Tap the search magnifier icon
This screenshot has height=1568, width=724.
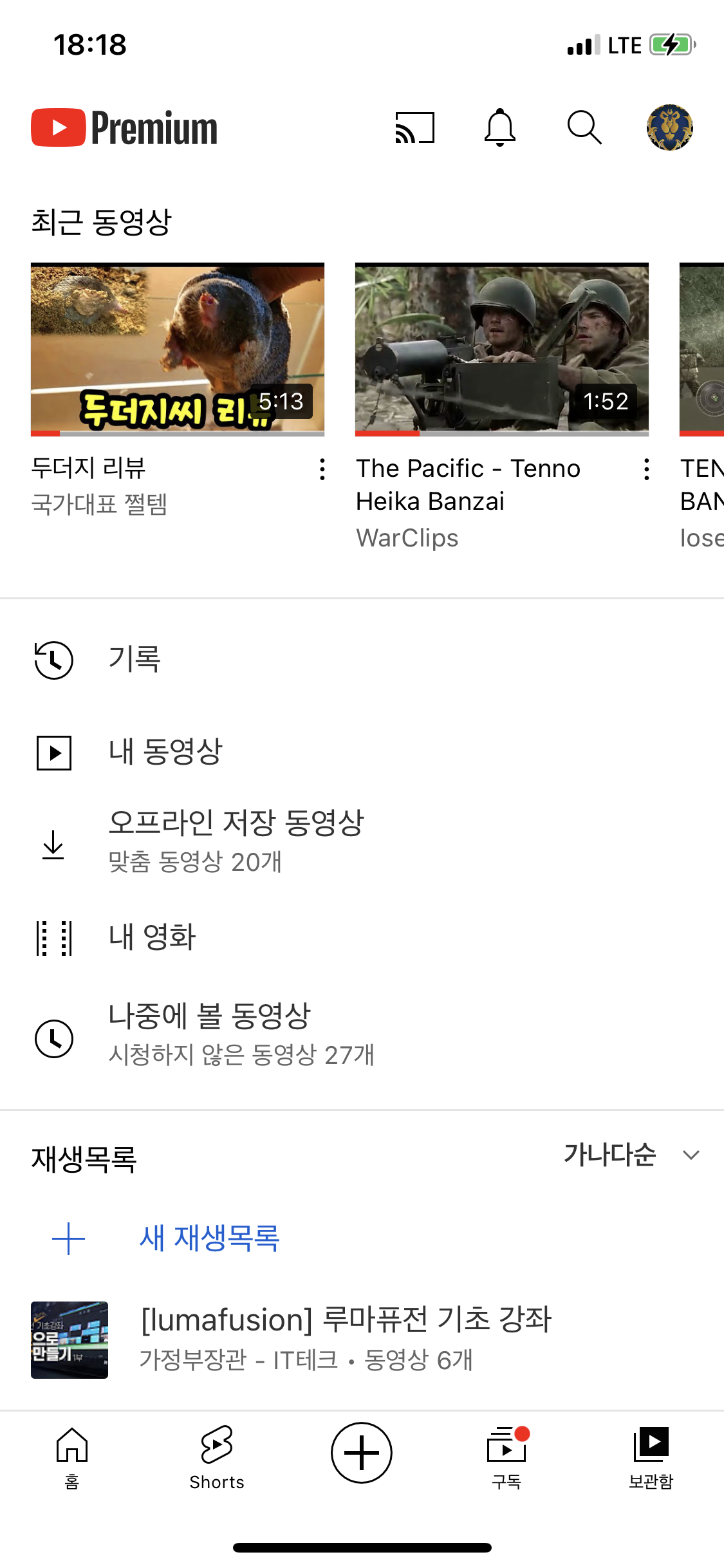pos(584,127)
